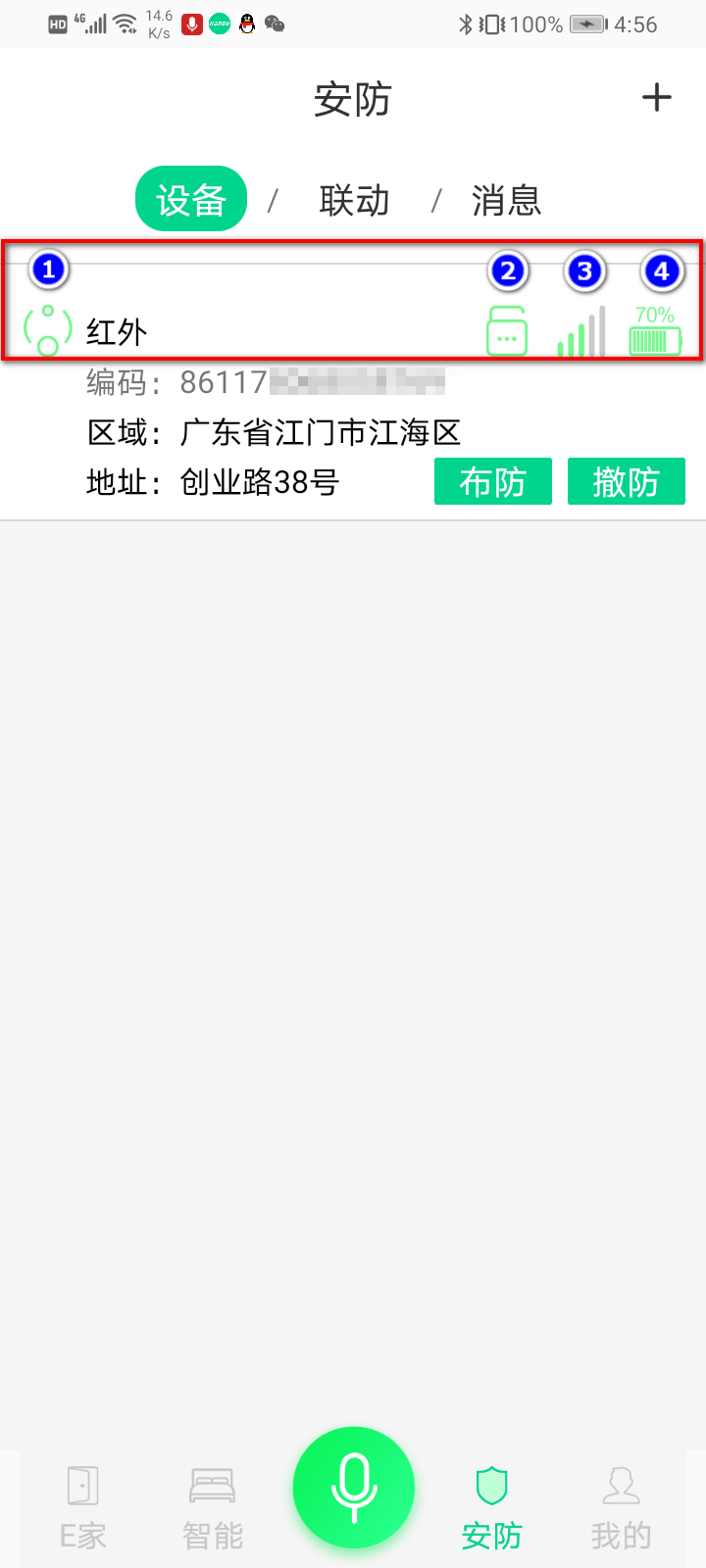The image size is (706, 1568).
Task: Open the 消息 tab
Action: [x=506, y=201]
